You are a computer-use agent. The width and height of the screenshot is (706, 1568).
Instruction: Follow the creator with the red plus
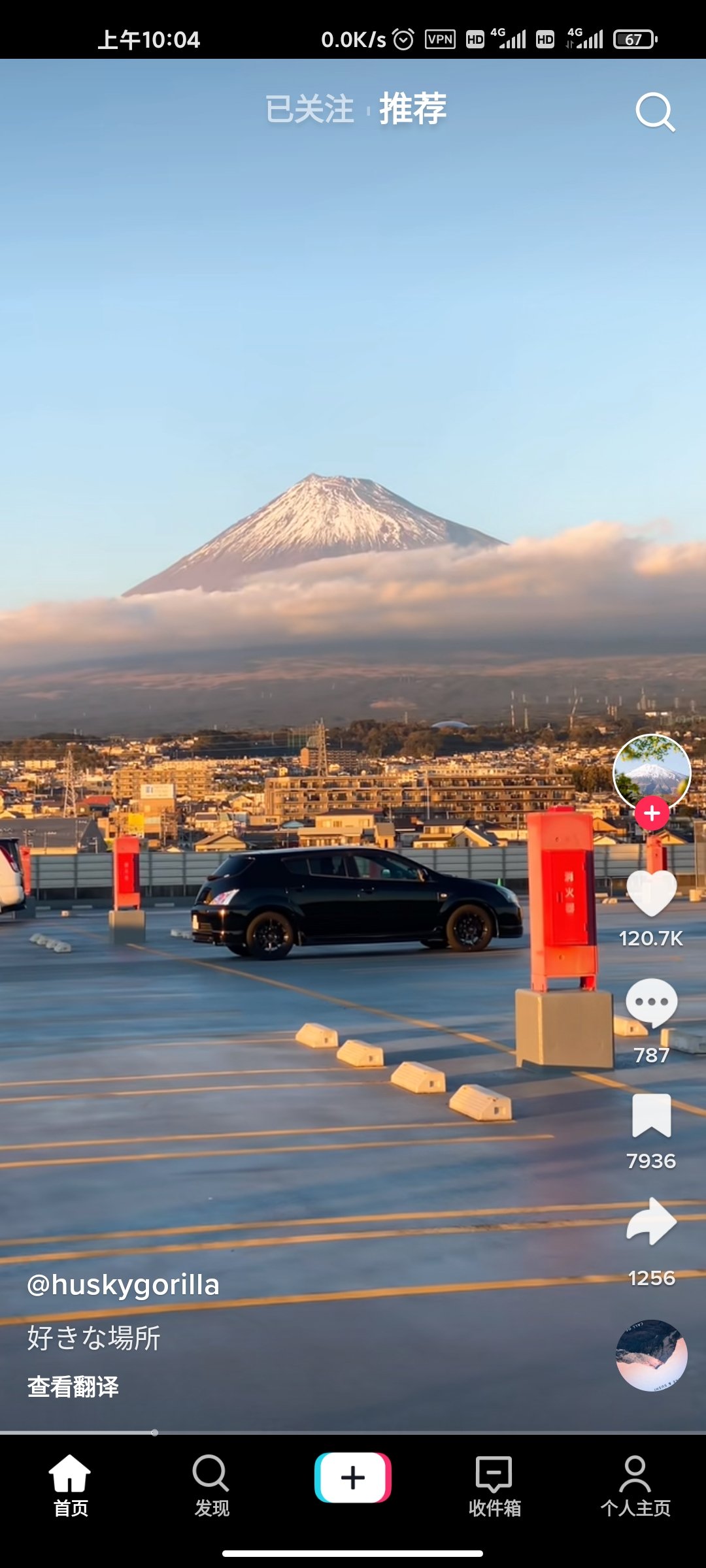point(652,813)
